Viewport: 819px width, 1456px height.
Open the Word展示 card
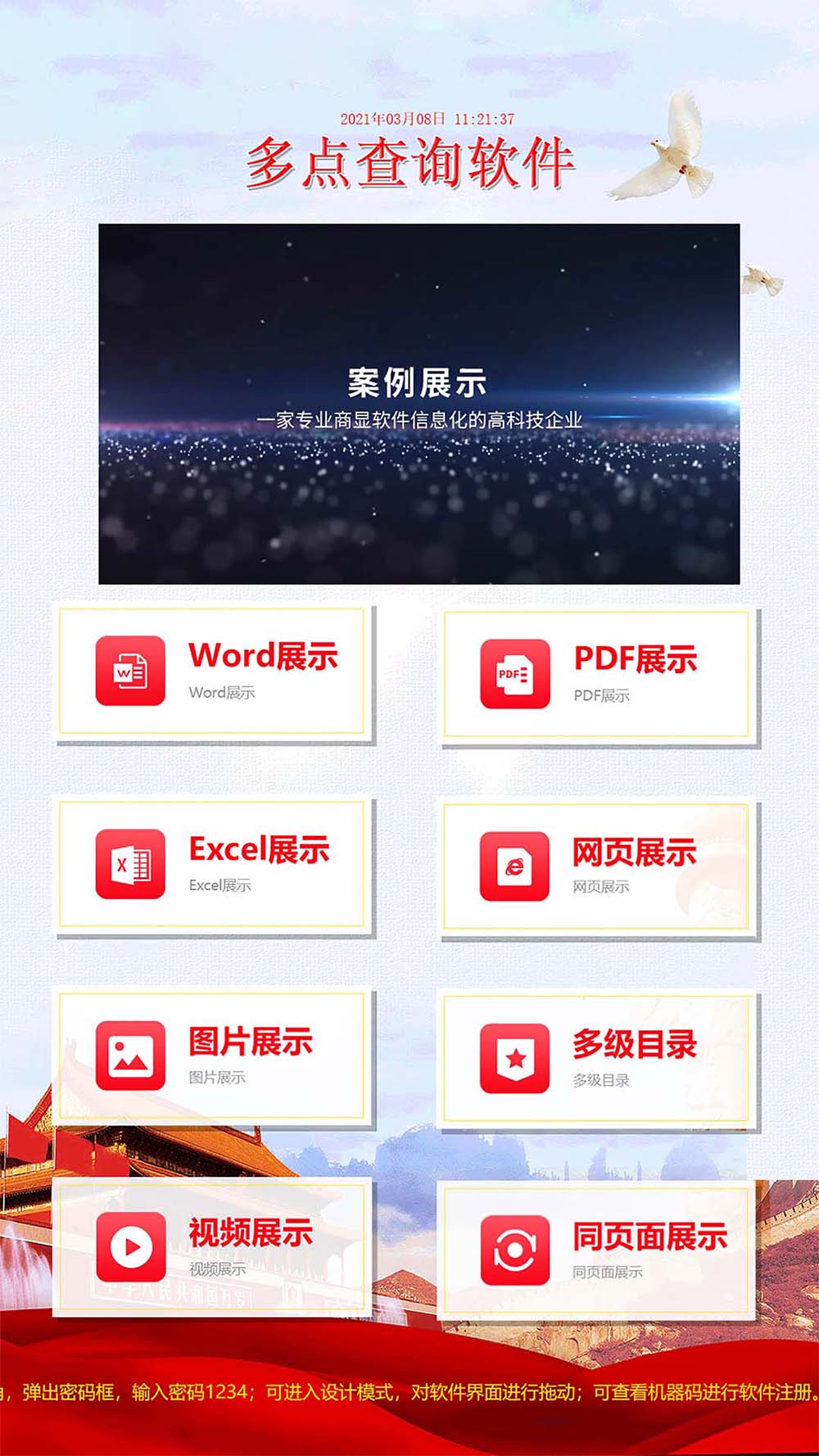click(212, 671)
